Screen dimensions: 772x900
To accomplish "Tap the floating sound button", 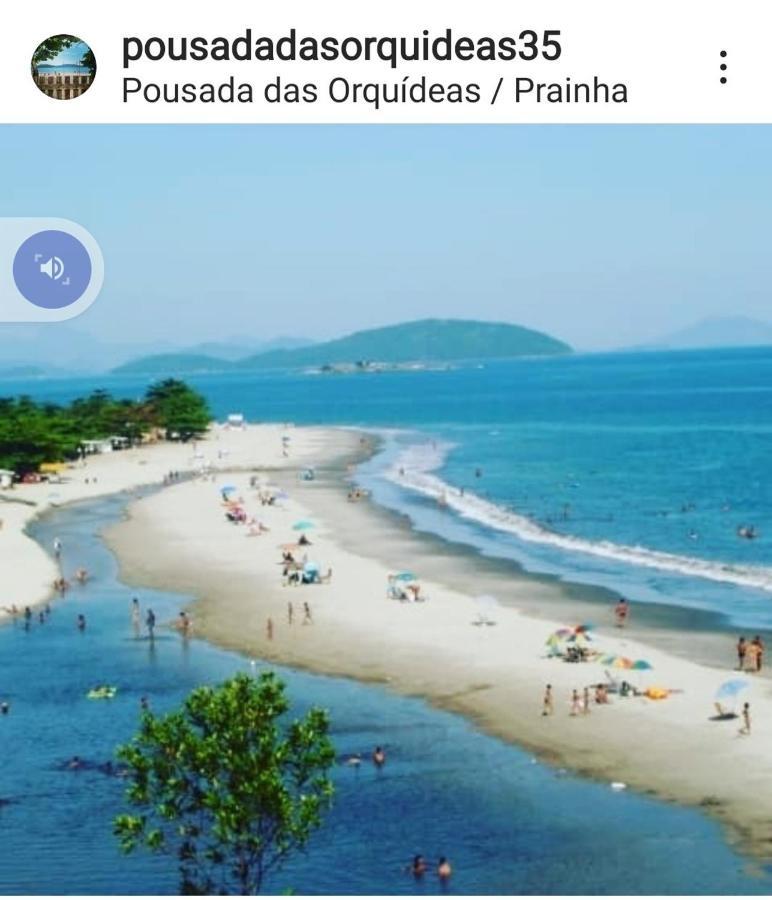I will point(52,269).
